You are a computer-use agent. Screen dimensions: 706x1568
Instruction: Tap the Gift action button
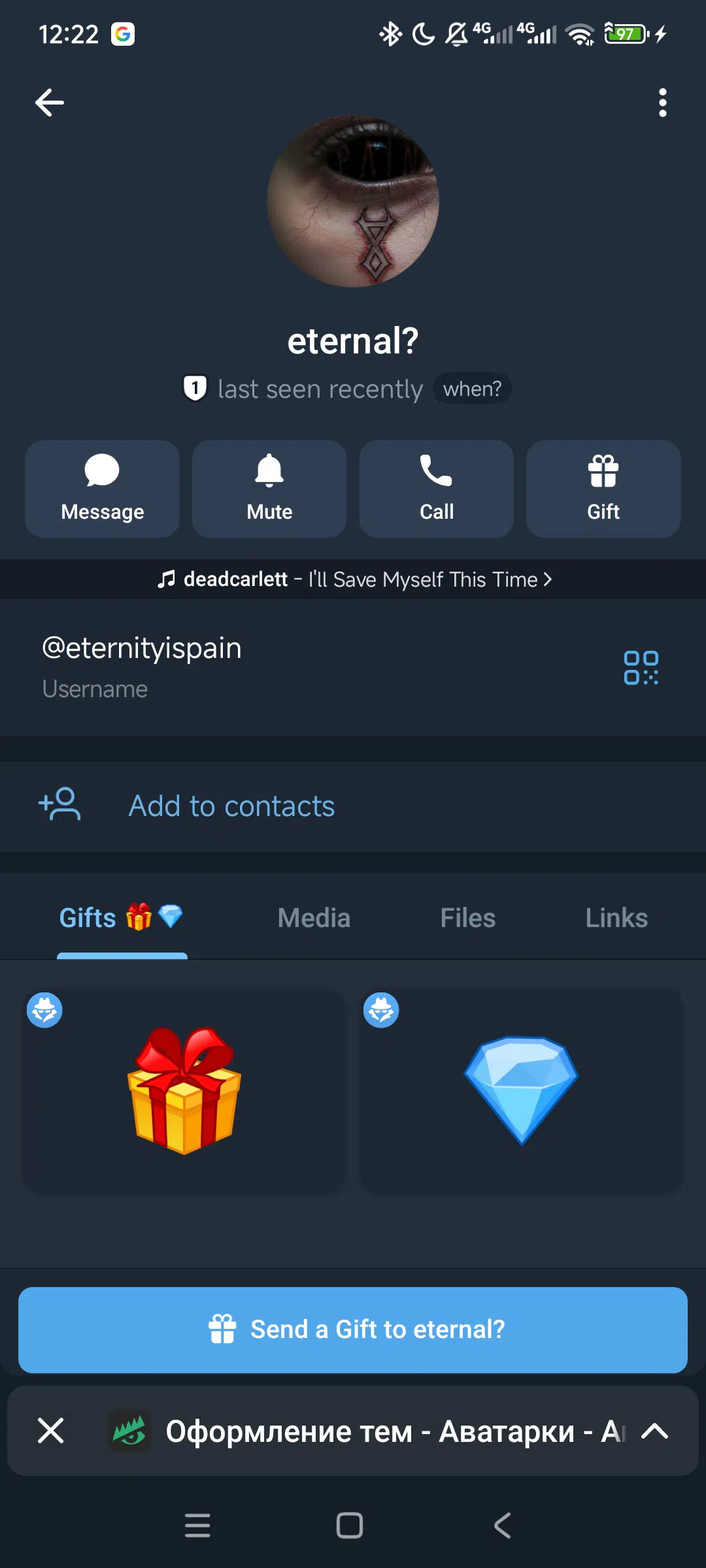coord(603,489)
